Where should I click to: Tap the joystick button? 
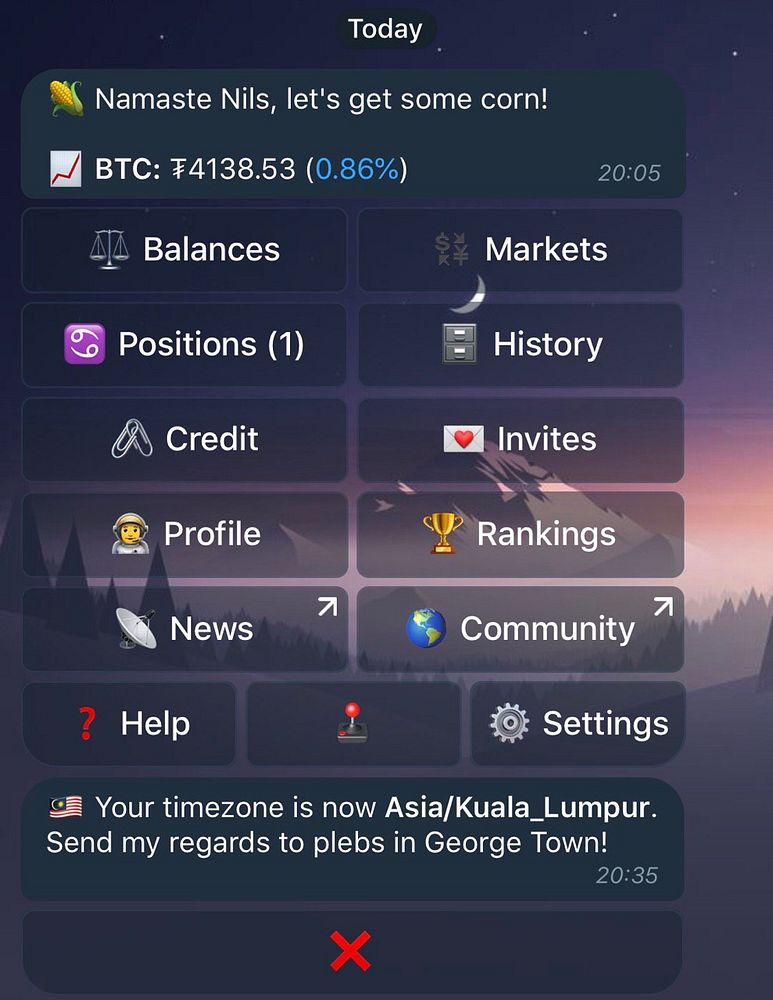tap(353, 723)
